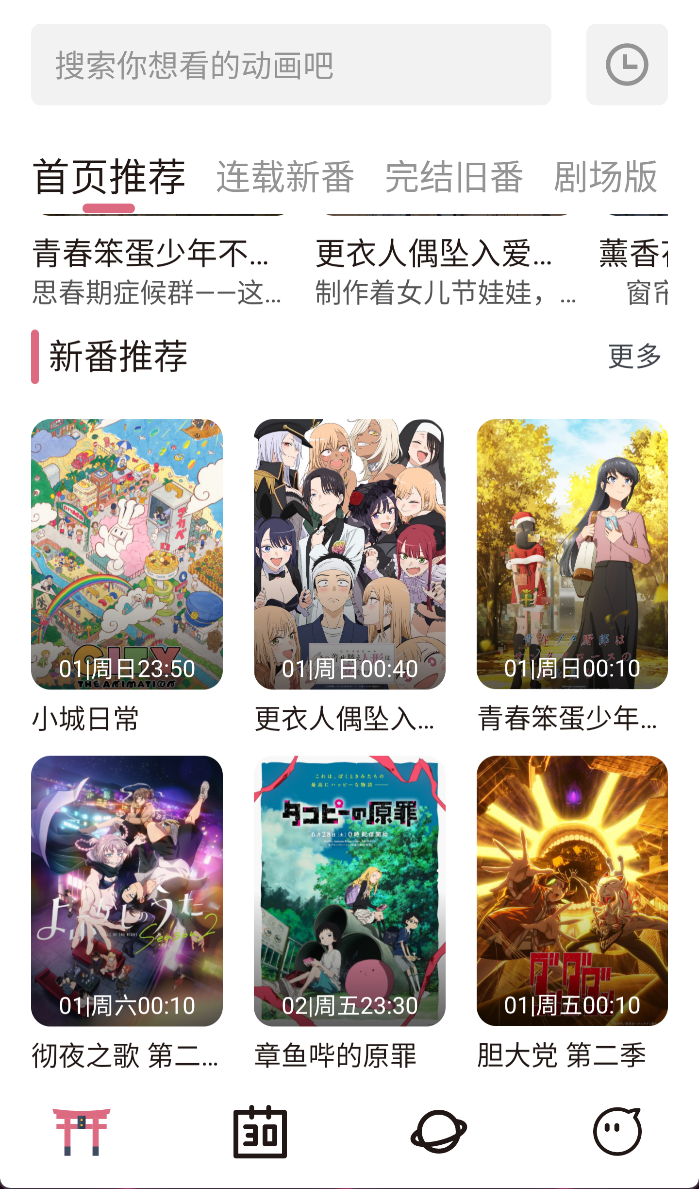Open the 彻夜之歌 第二季 card
Screen dimensions: 699x1189
coord(127,891)
